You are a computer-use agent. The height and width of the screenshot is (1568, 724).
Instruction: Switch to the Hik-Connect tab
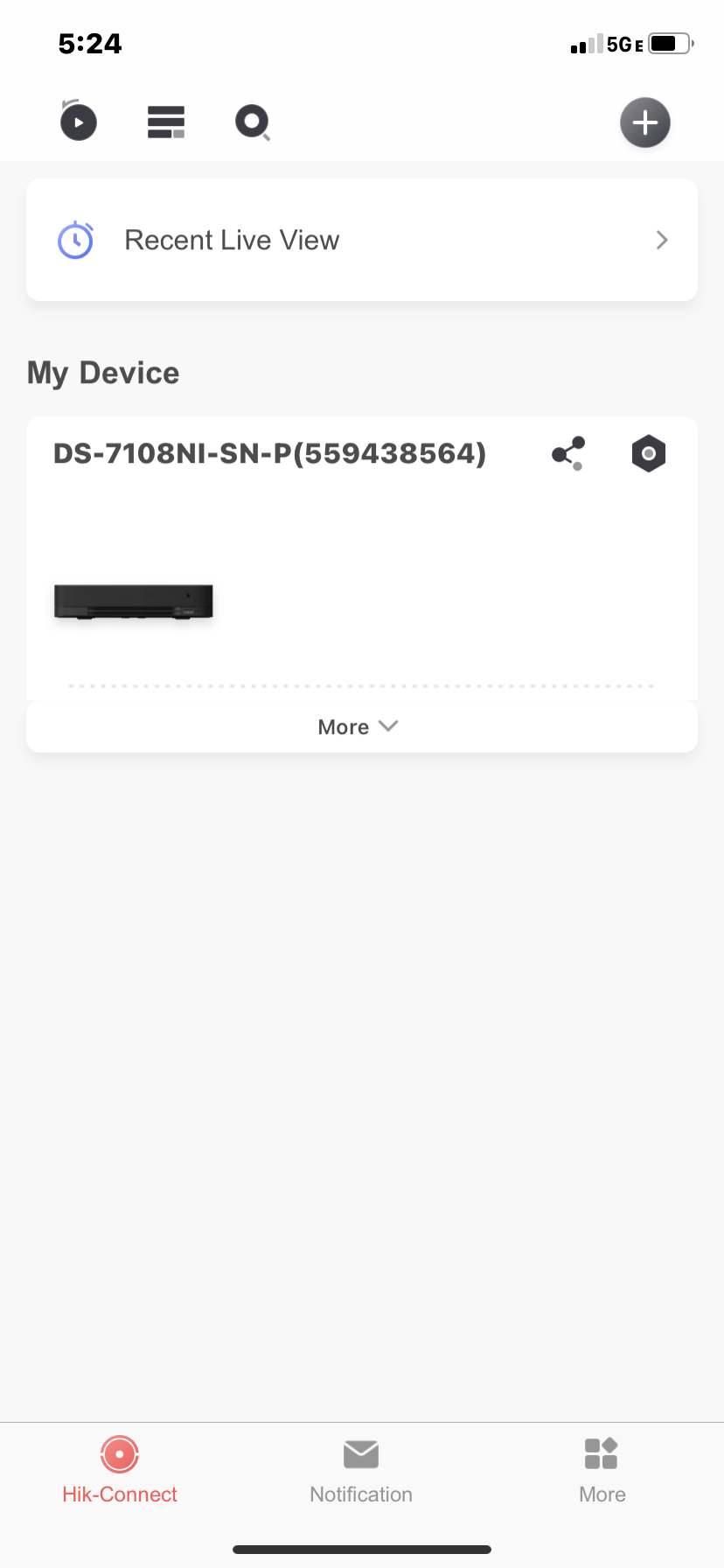pos(120,1470)
